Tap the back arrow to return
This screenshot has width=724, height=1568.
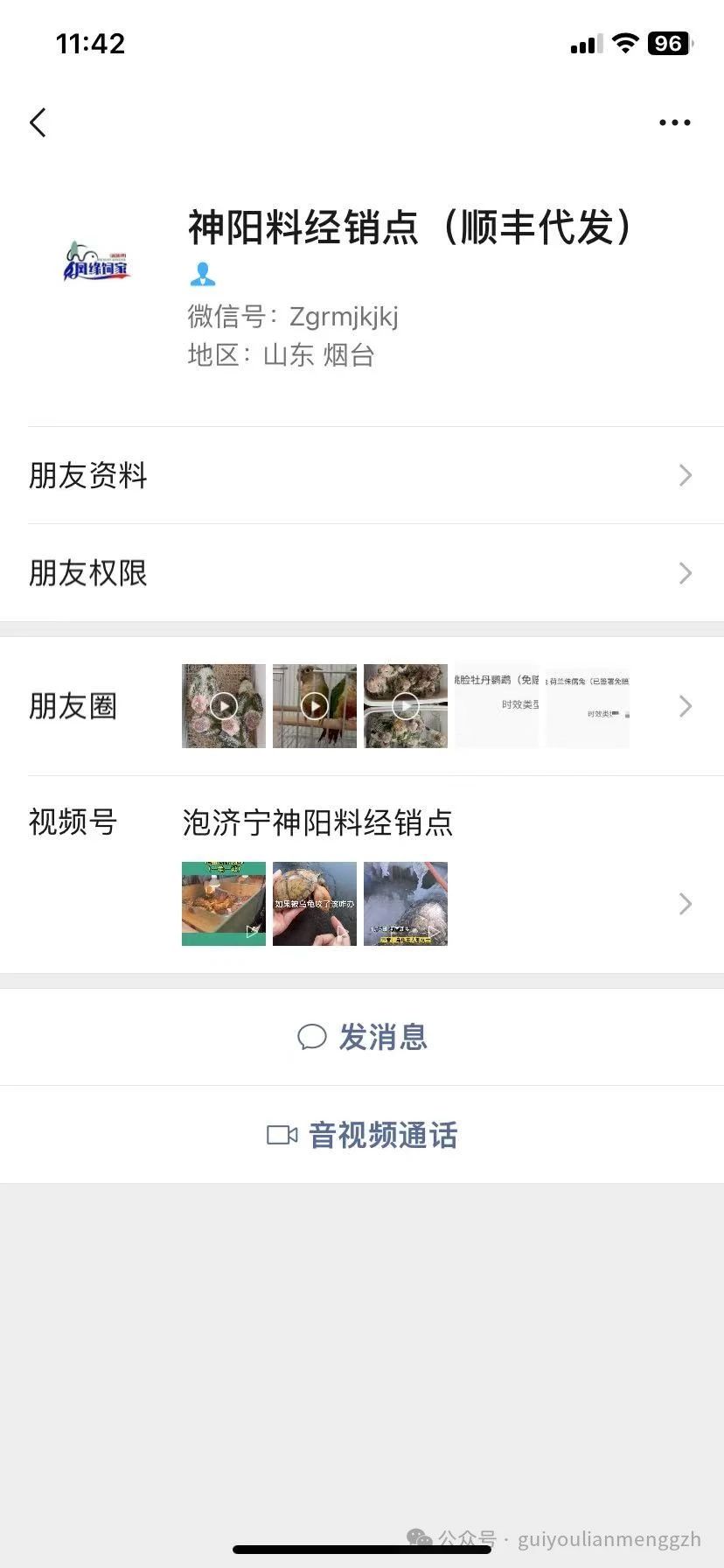[38, 122]
